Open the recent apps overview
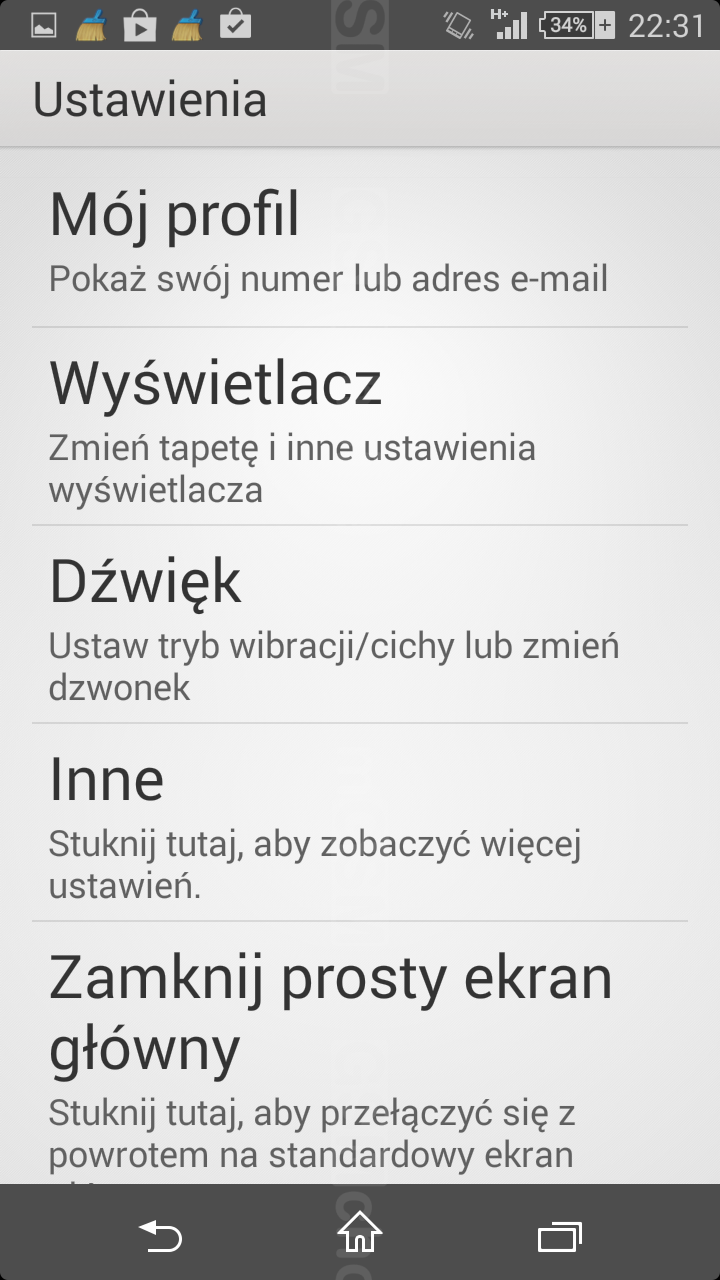Screen dimensions: 720x1280 [x=560, y=1237]
